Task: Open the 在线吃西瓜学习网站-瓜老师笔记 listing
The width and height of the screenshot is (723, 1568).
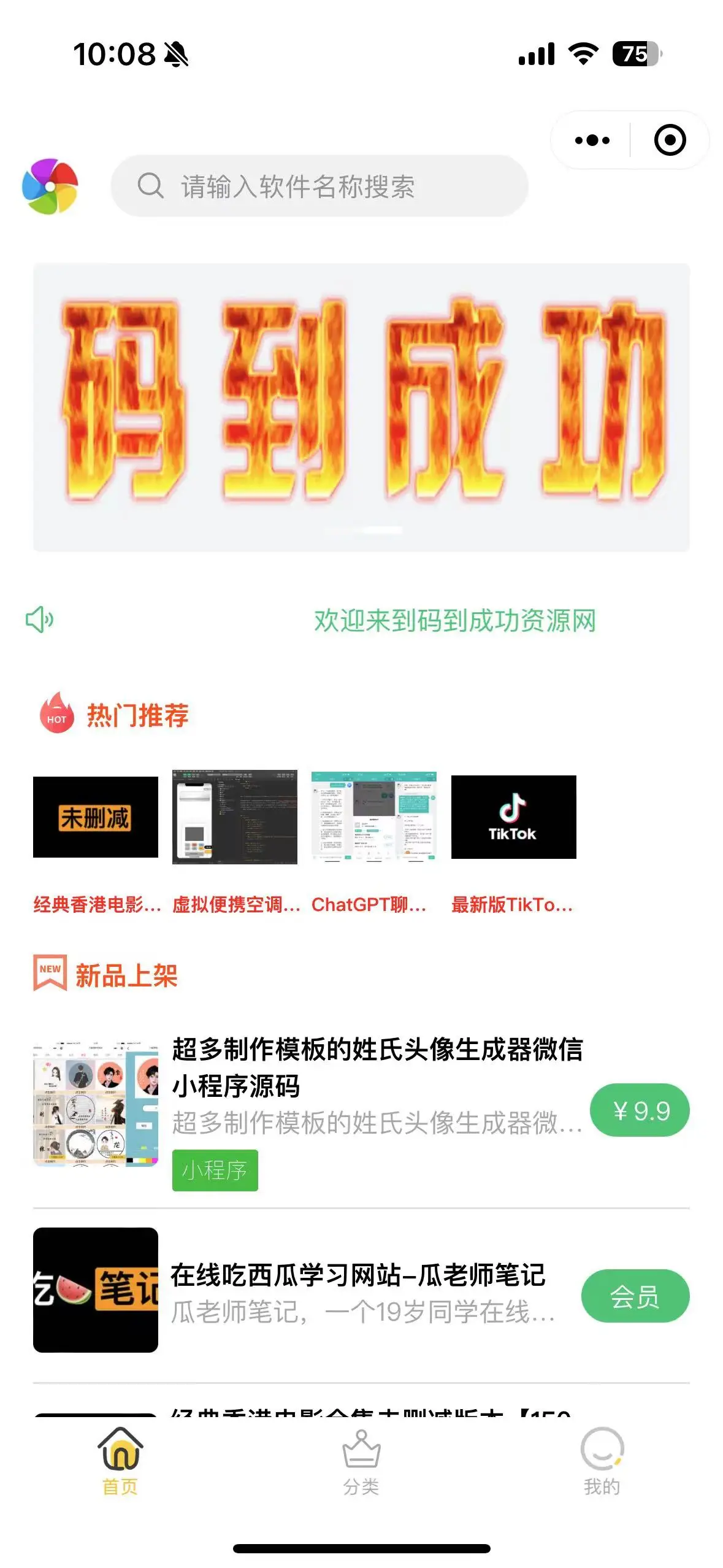Action: tap(358, 1275)
